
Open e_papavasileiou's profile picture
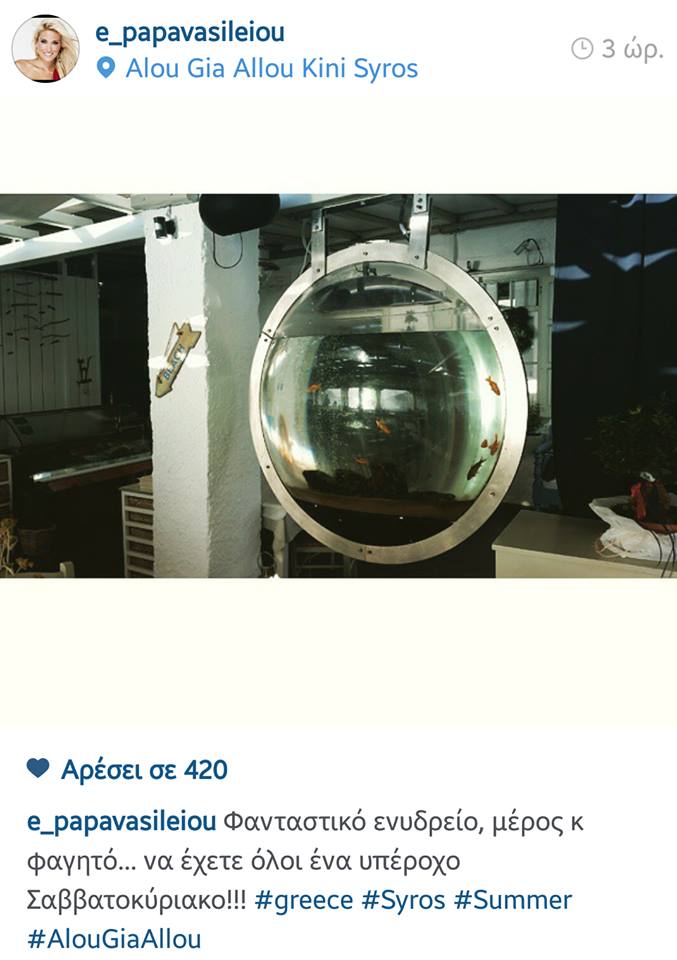tap(45, 49)
